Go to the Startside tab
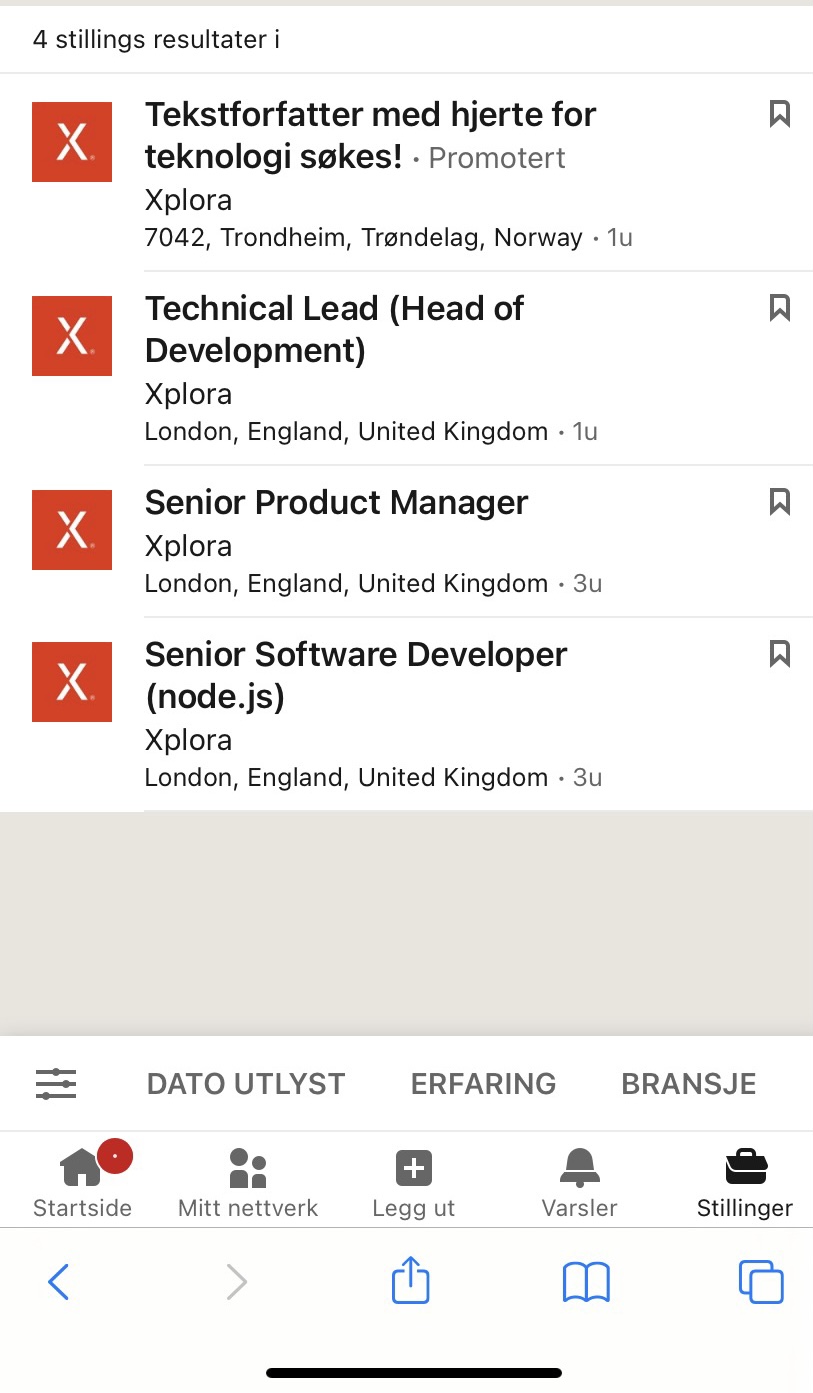The height and width of the screenshot is (1393, 813). (82, 1181)
